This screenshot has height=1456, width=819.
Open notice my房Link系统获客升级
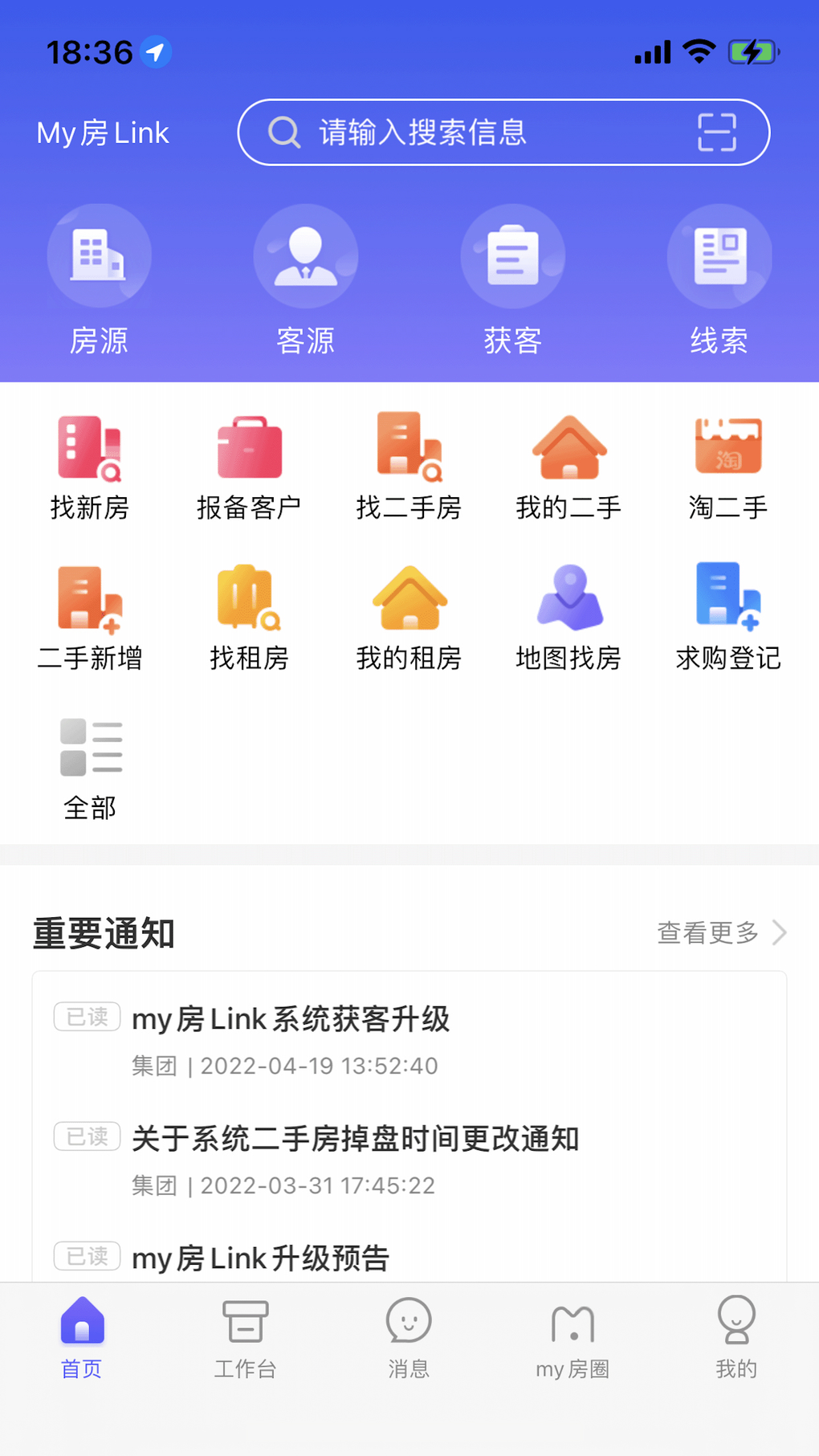click(x=291, y=1020)
